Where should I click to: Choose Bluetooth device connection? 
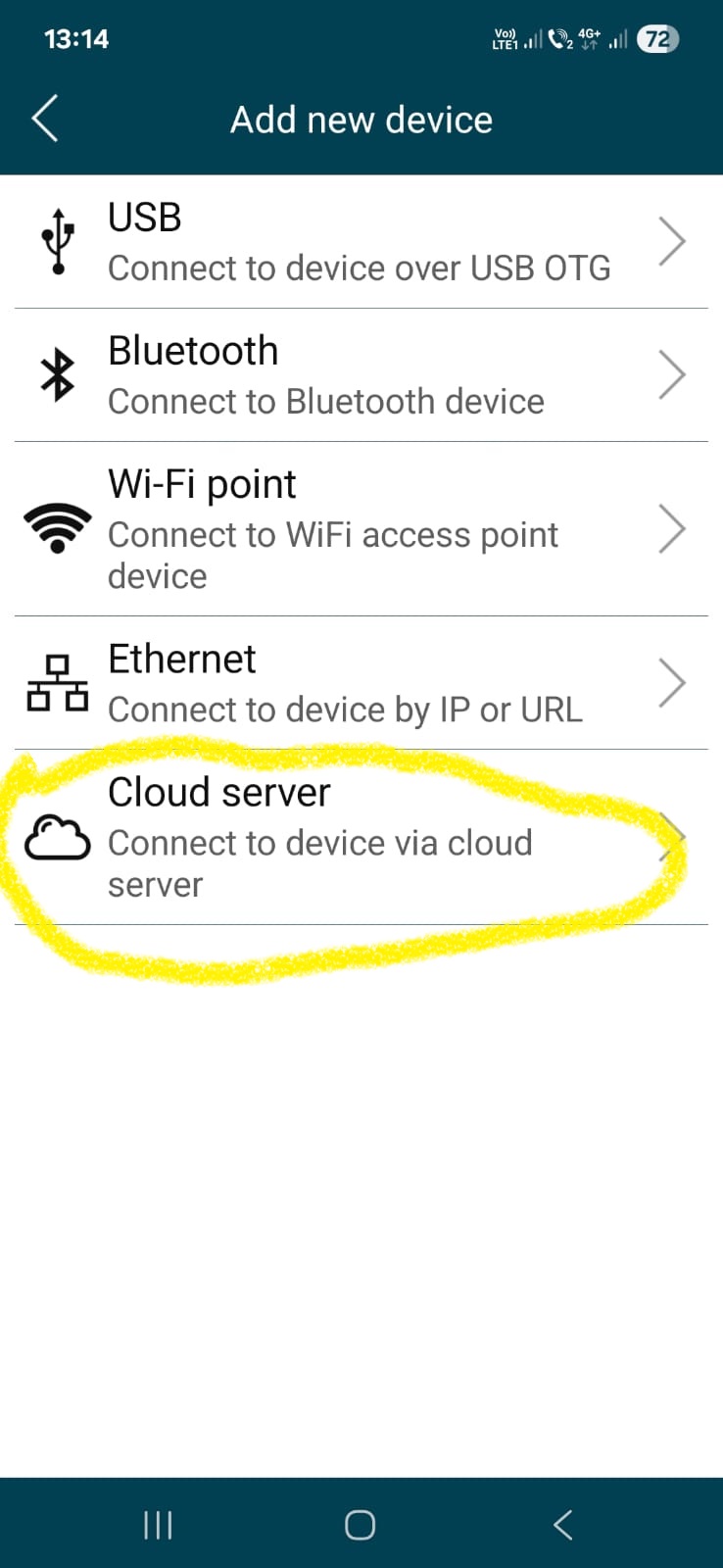[x=361, y=375]
